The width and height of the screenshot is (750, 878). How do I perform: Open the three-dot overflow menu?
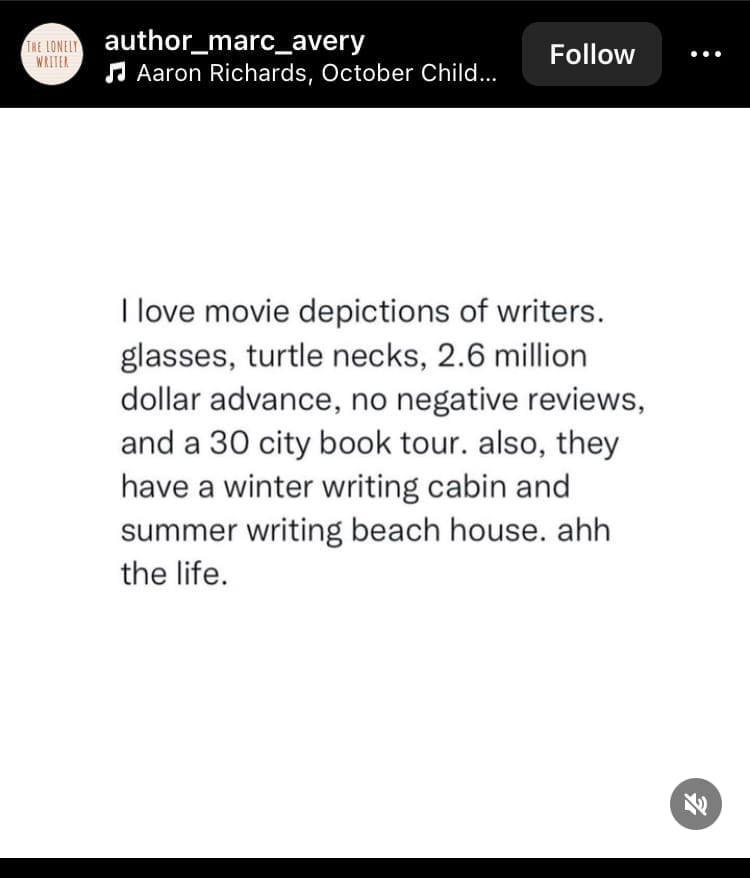[706, 54]
